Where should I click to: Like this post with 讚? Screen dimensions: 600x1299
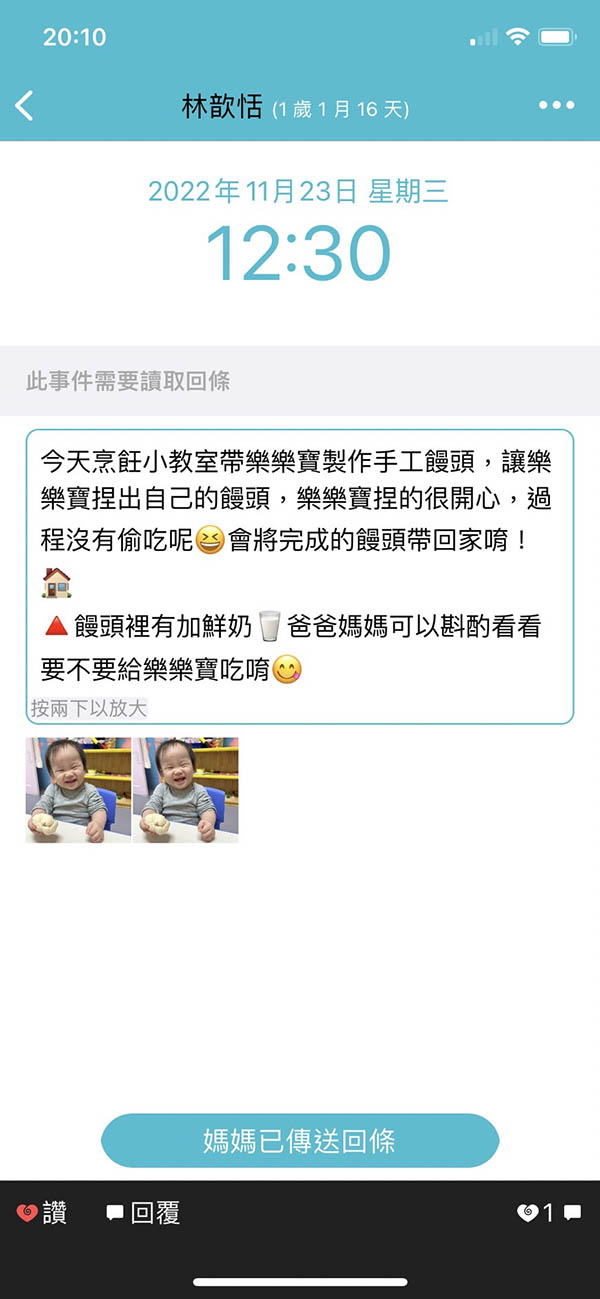[x=42, y=1213]
